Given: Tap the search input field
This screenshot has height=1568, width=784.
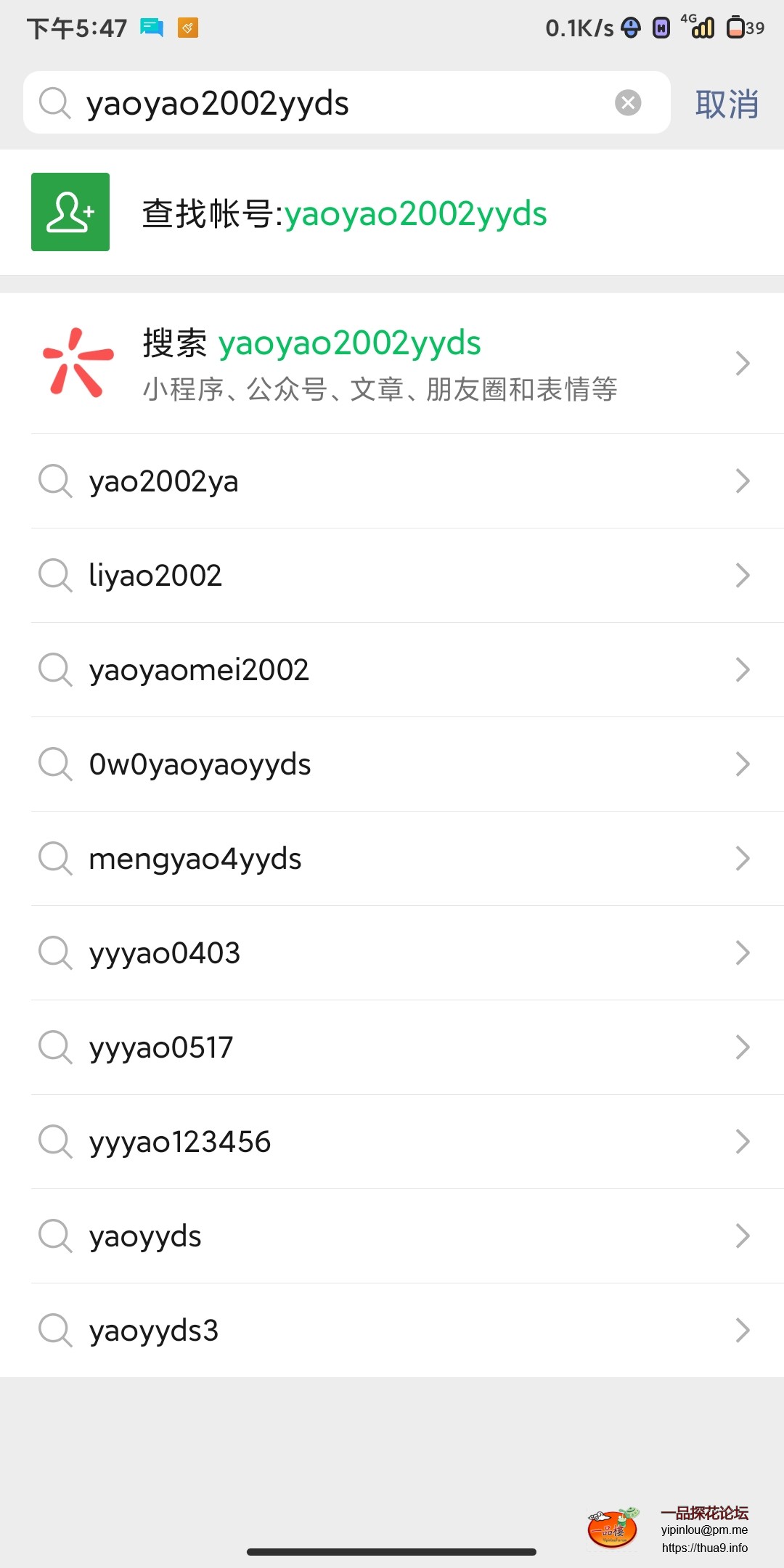Looking at the screenshot, I should pyautogui.click(x=327, y=103).
